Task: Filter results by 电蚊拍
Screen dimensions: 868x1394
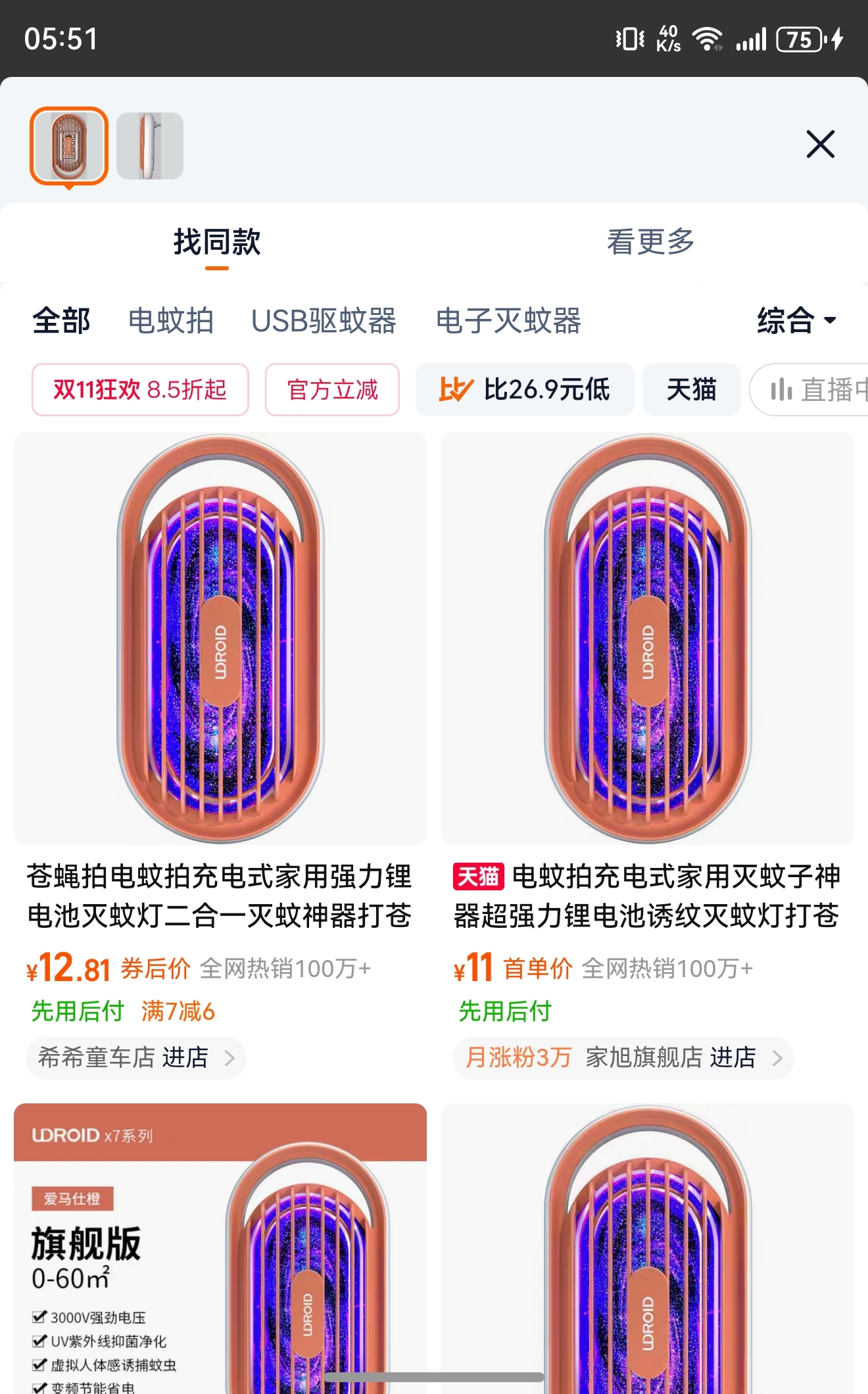Action: point(171,321)
